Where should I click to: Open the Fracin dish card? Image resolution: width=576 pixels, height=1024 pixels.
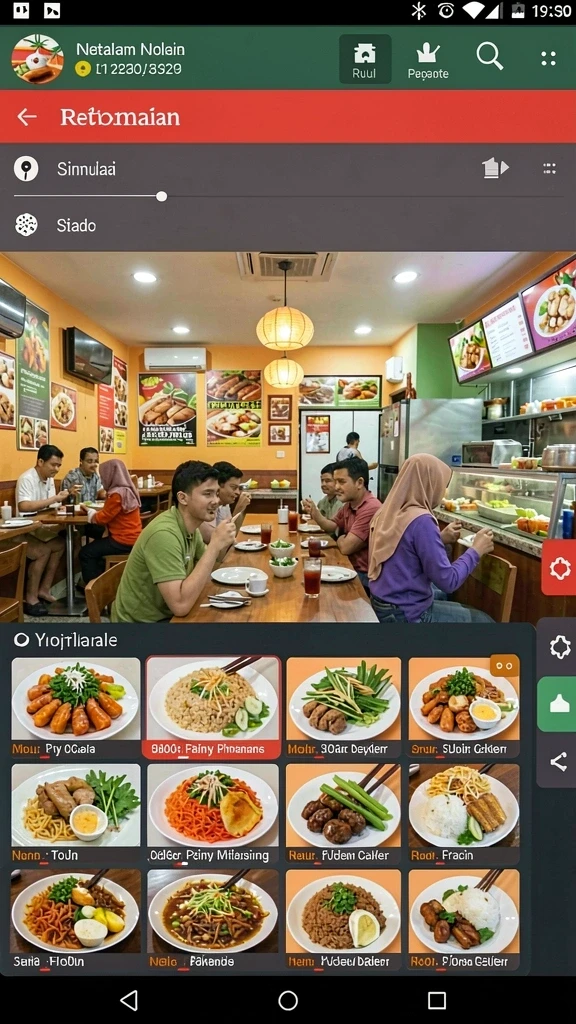[464, 814]
